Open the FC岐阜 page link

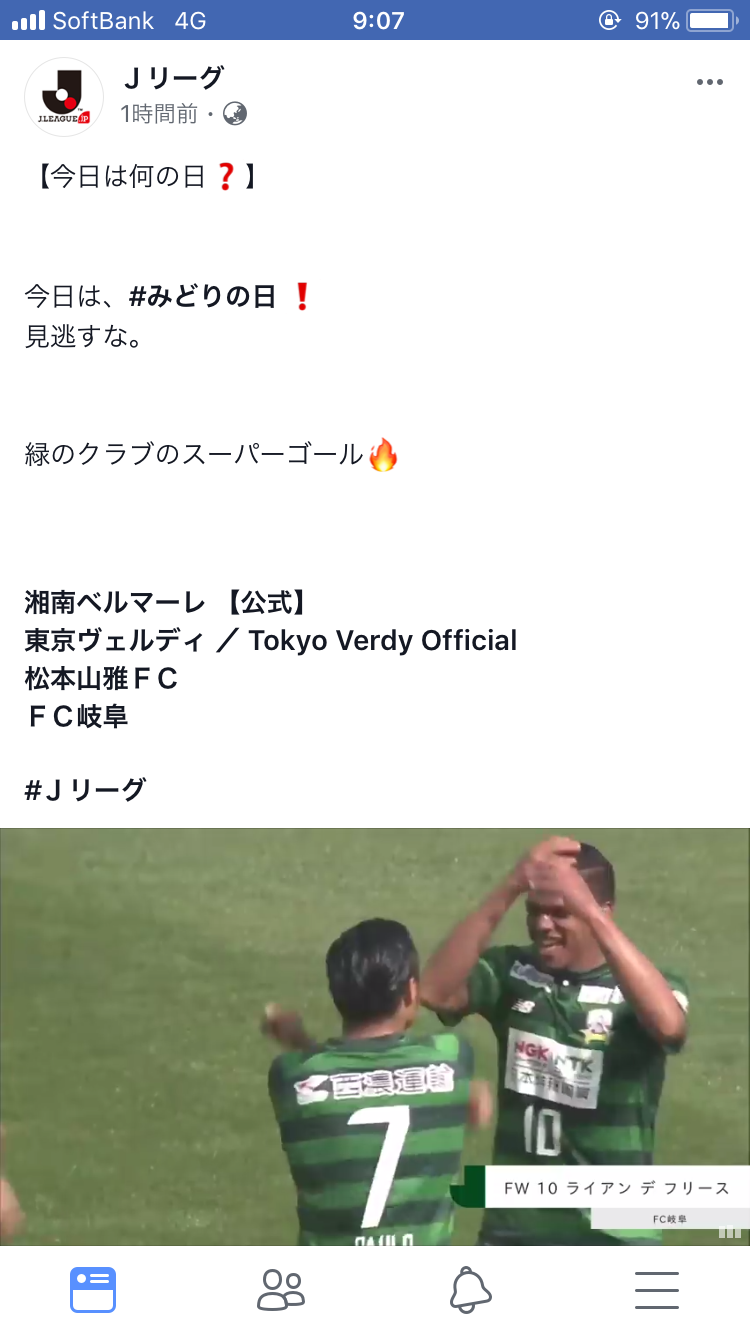77,716
